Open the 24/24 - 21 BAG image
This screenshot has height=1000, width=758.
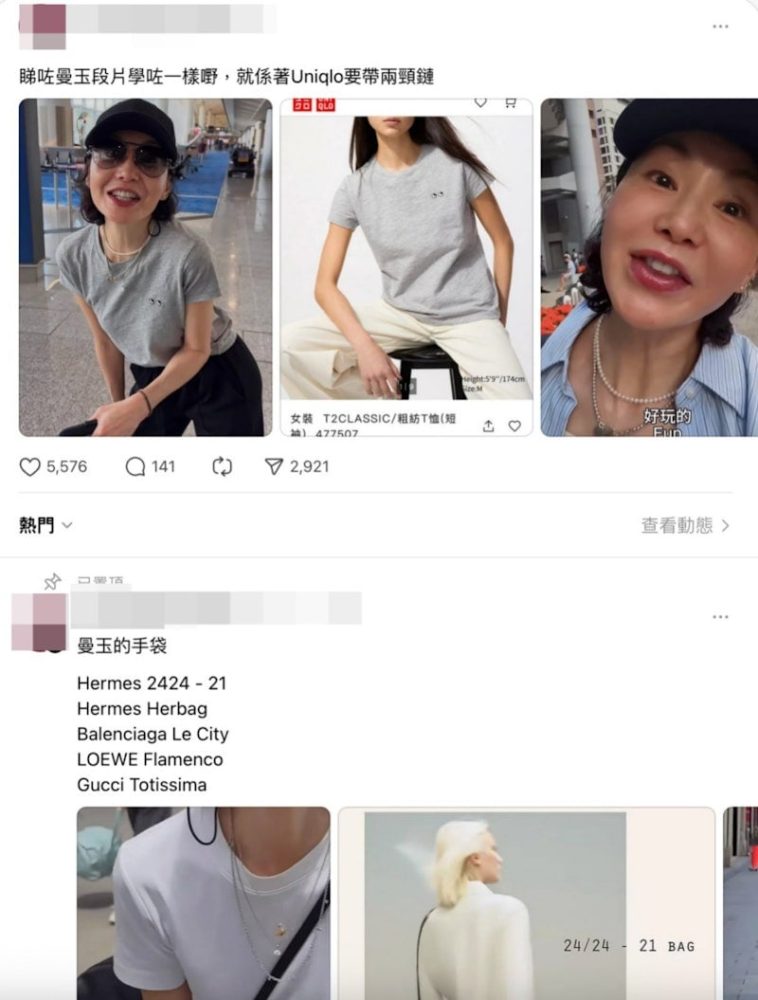[x=526, y=903]
